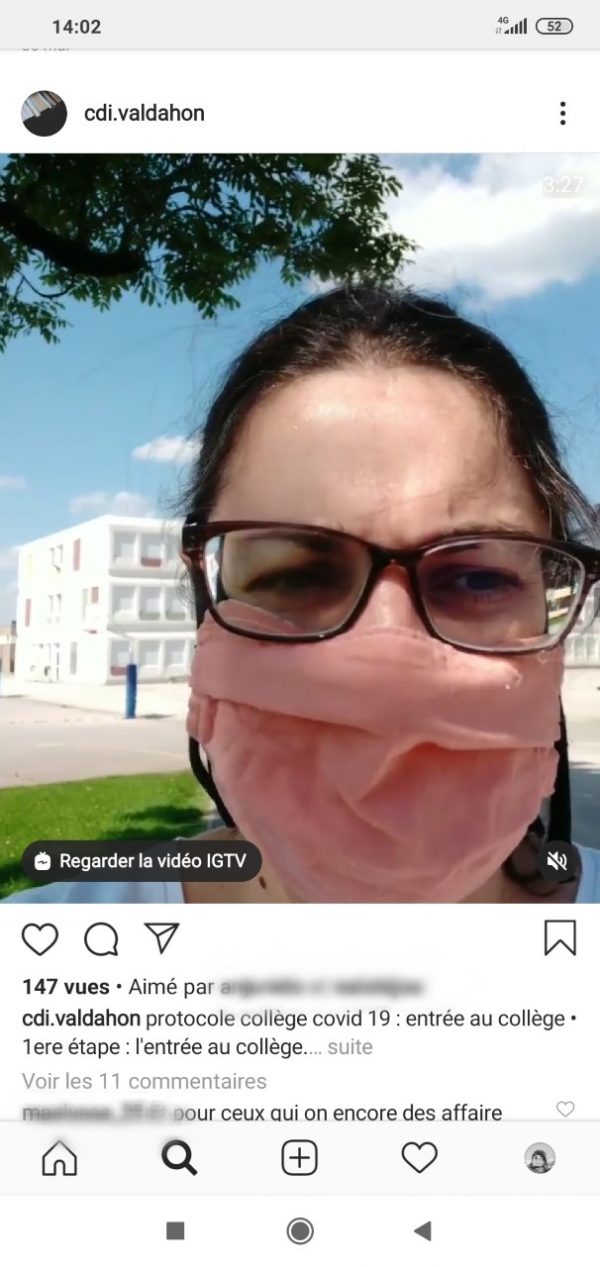Tap the system back button
The height and width of the screenshot is (1267, 600).
point(422,1231)
